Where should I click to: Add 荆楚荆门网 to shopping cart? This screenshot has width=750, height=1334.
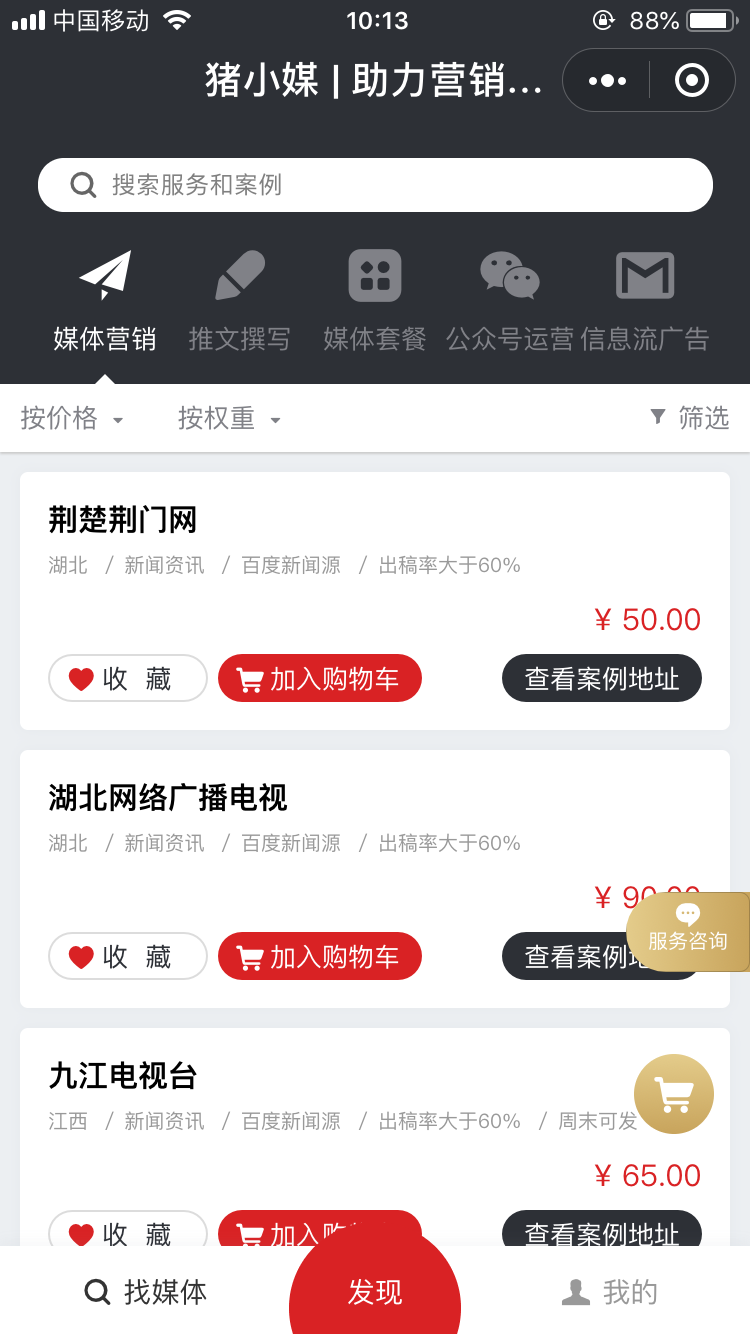pos(320,679)
